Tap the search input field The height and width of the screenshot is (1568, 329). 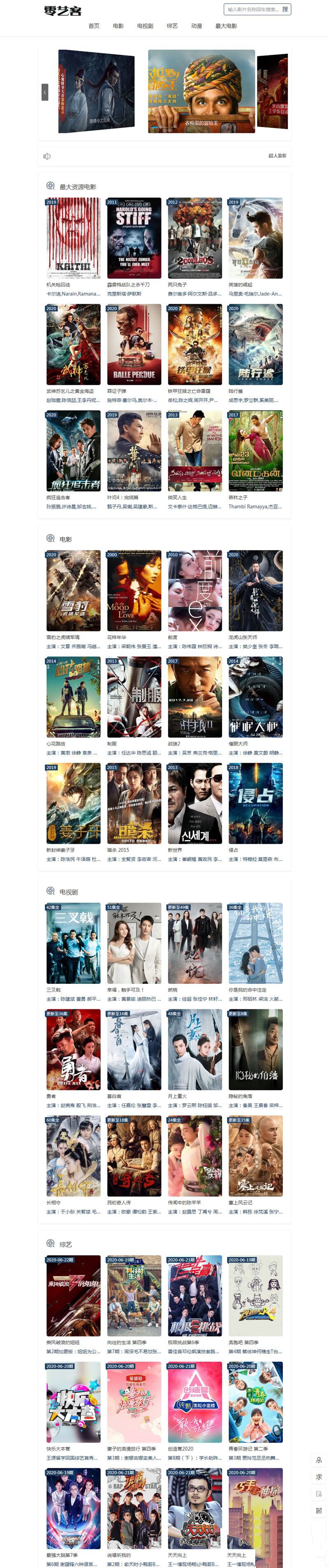pos(252,10)
